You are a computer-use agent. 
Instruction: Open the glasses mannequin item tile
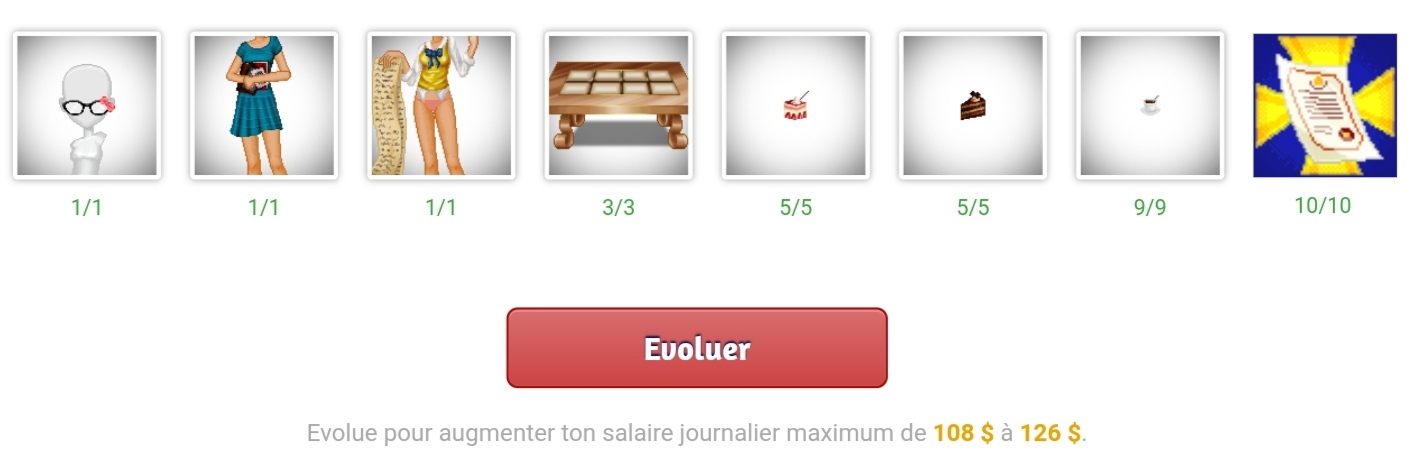(87, 106)
